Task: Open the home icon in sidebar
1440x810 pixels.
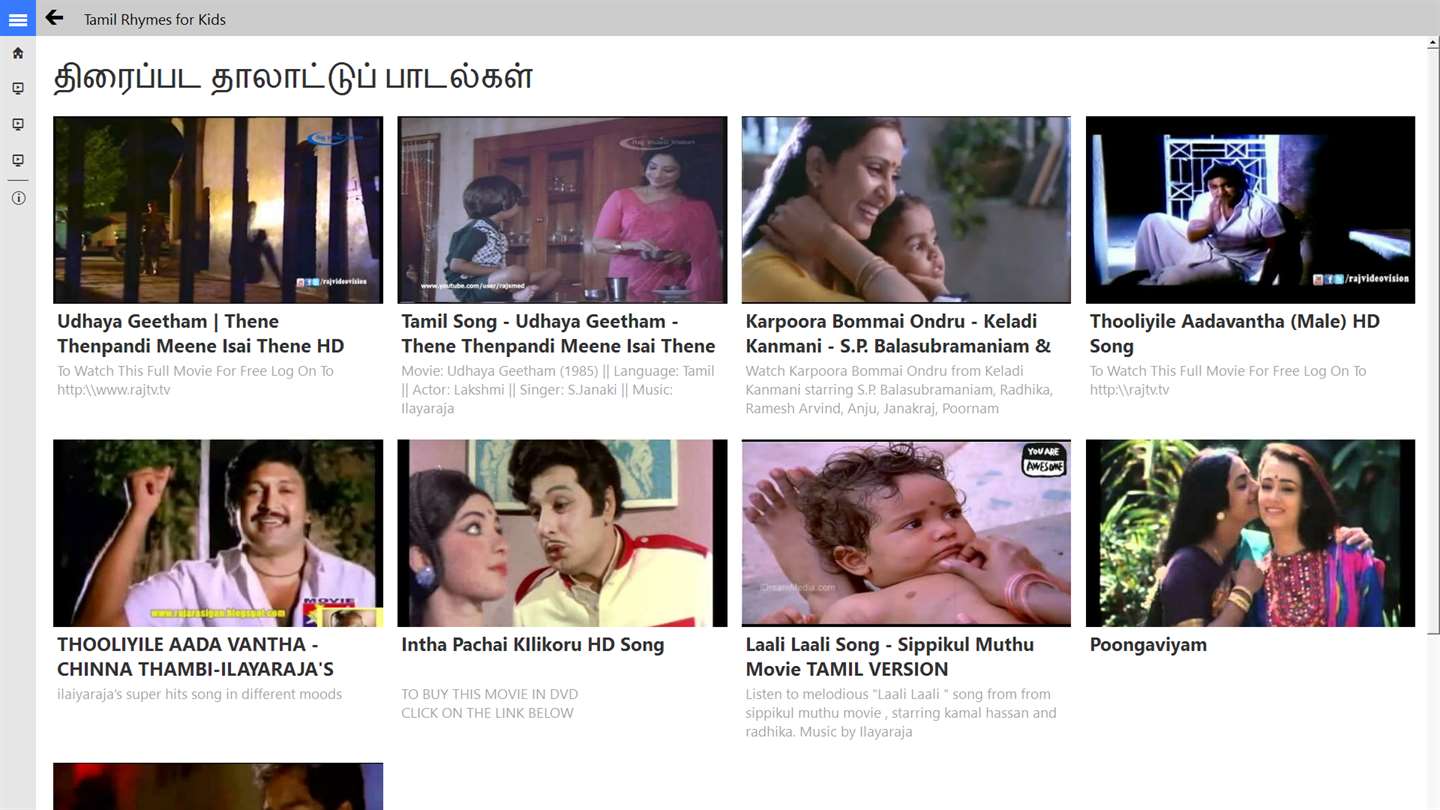Action: click(x=17, y=53)
